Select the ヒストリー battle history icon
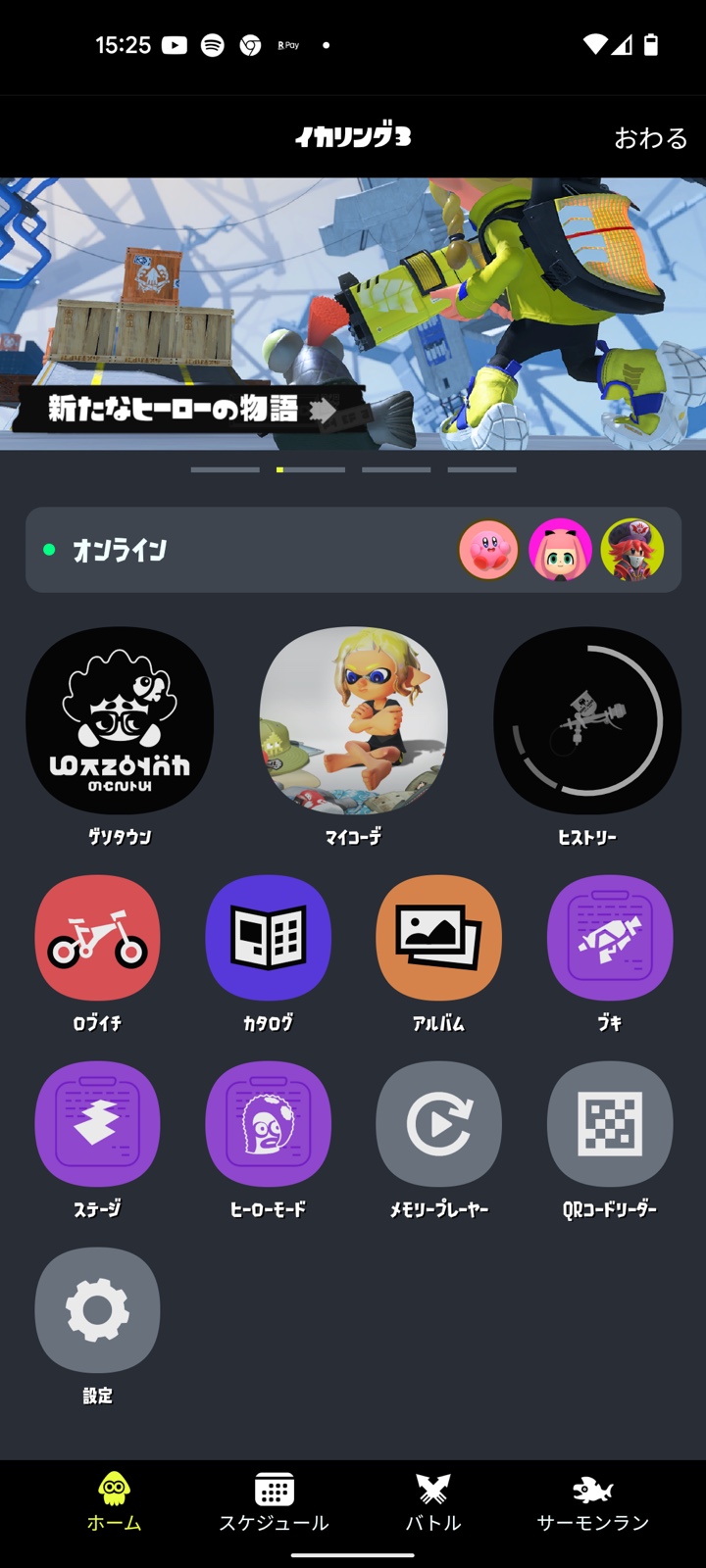 (585, 720)
